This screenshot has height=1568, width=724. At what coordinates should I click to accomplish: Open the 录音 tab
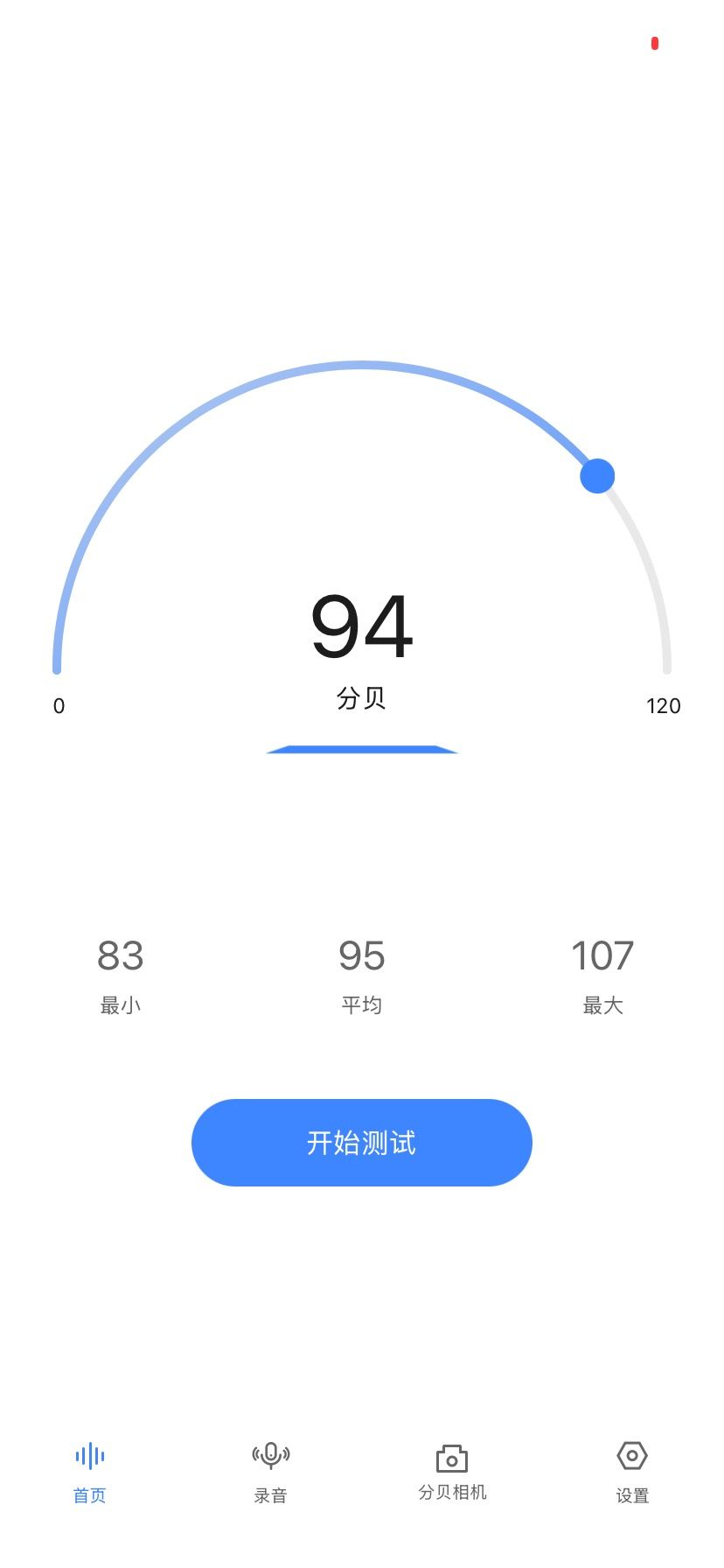[x=271, y=1472]
